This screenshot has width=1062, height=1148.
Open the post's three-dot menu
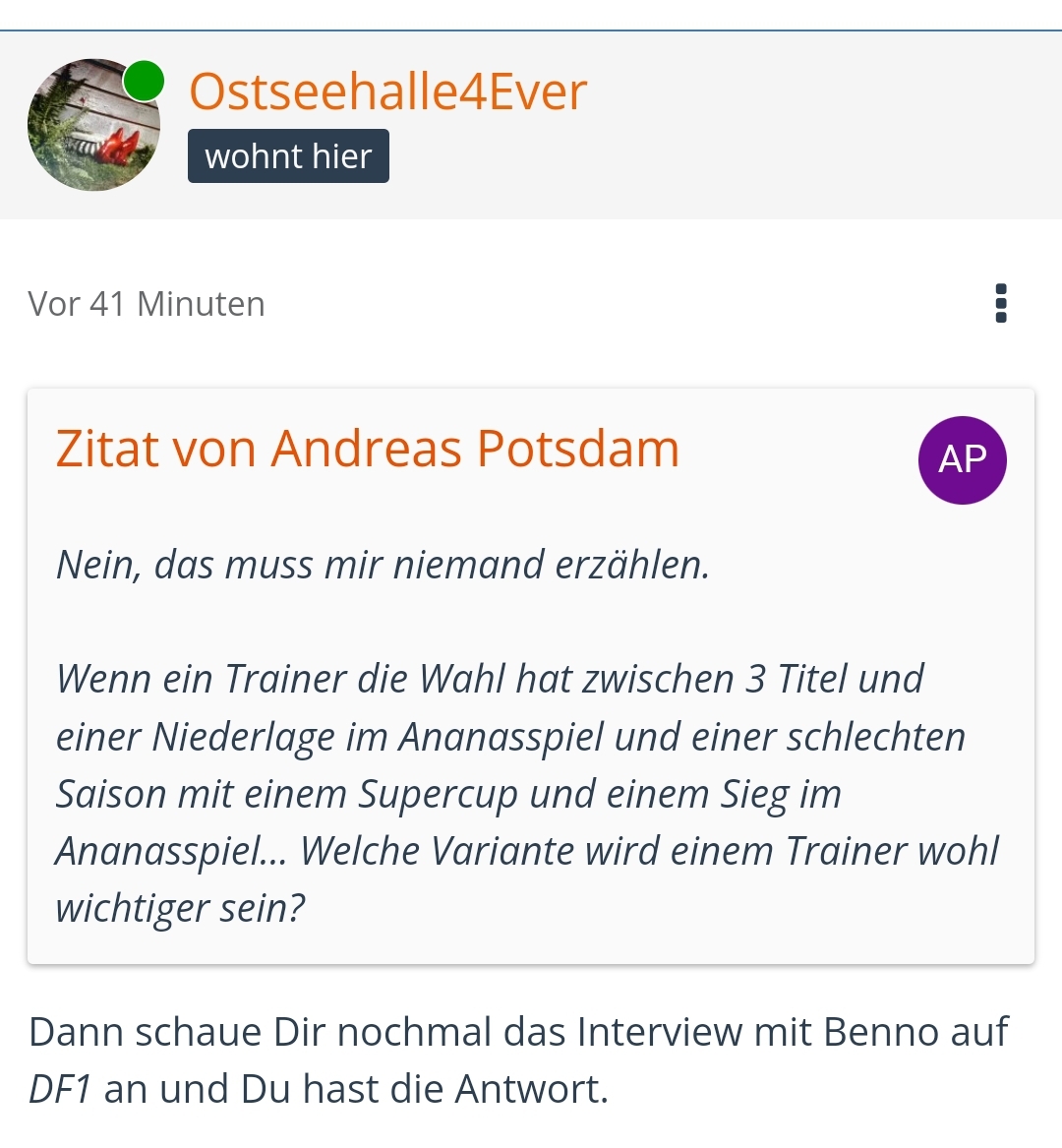click(x=1001, y=303)
